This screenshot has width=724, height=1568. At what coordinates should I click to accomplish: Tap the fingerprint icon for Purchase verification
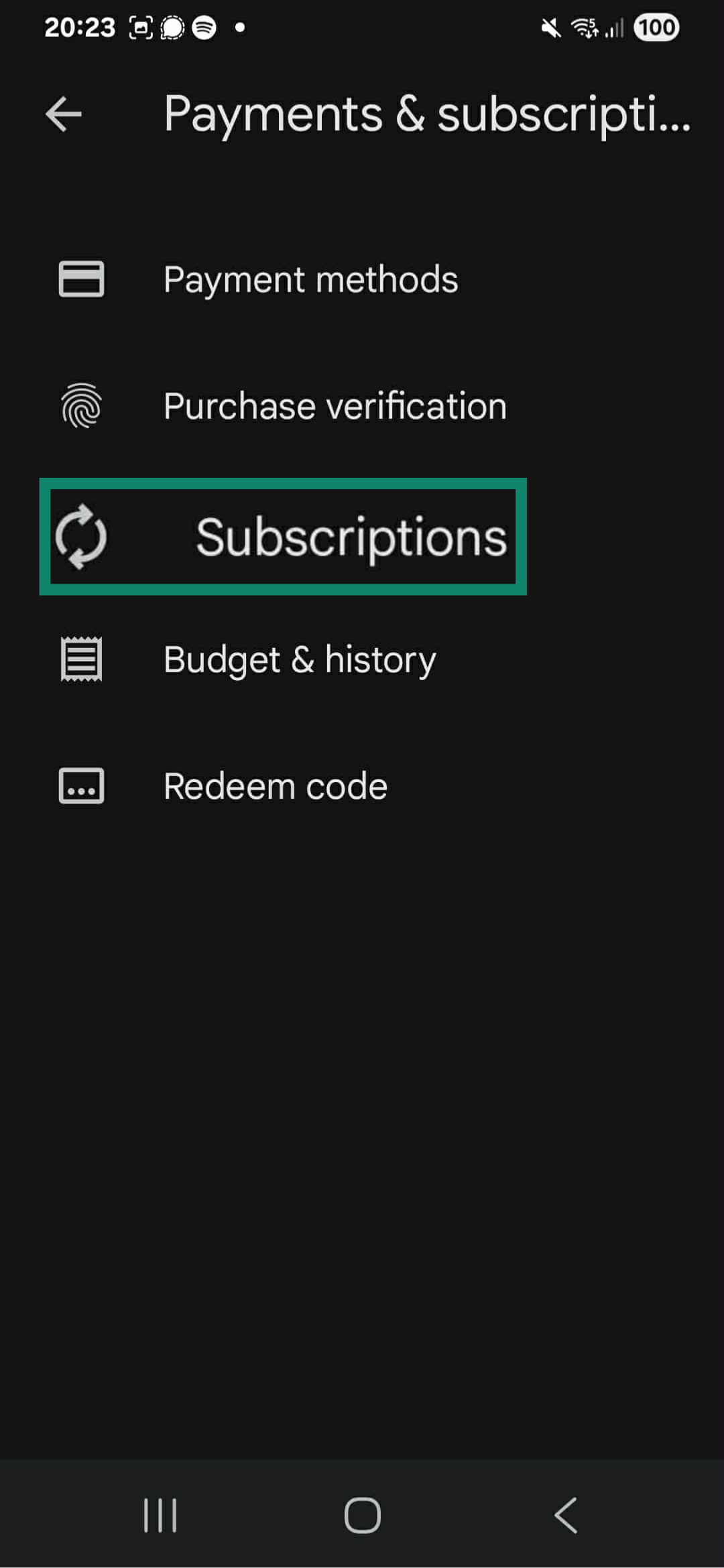(x=81, y=405)
